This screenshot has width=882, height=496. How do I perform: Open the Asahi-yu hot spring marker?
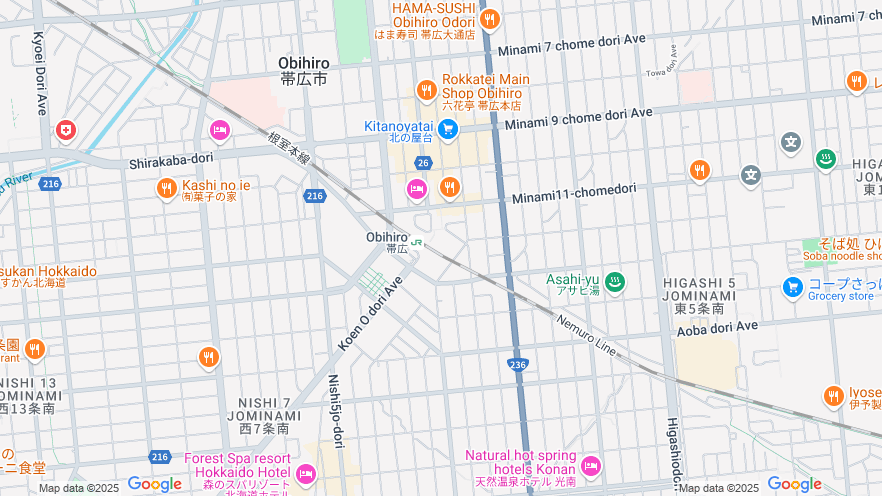[615, 283]
